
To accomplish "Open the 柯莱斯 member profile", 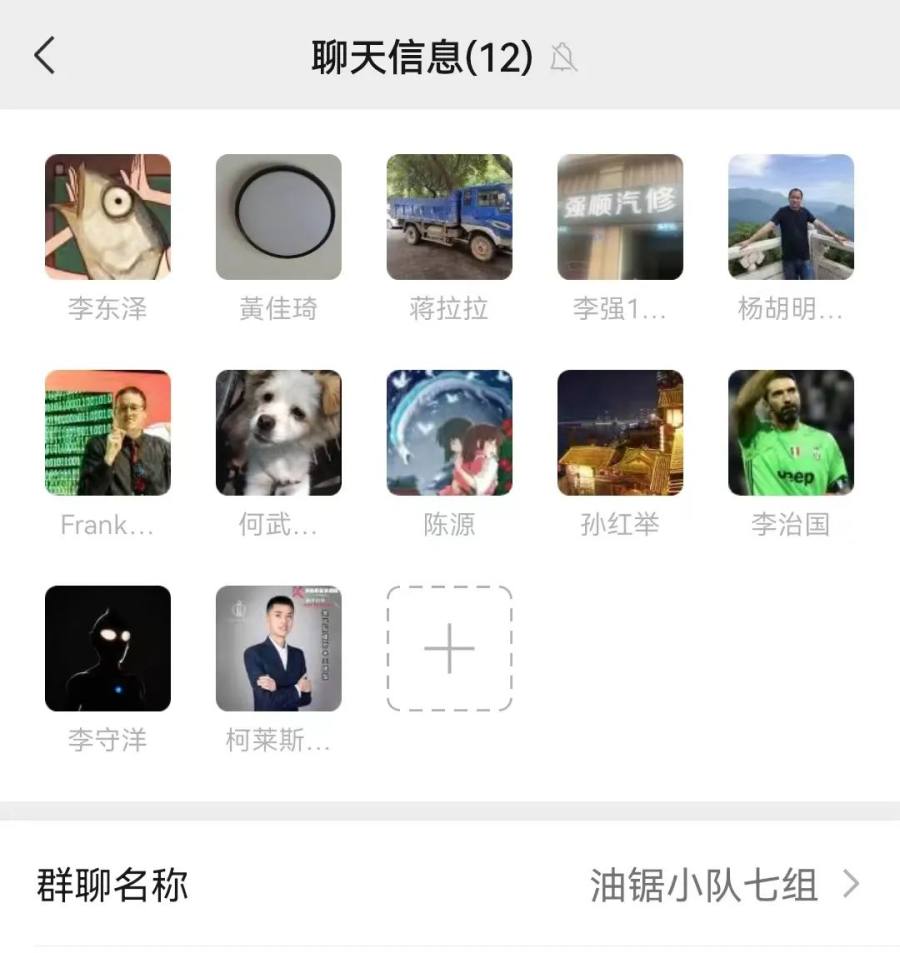I will 279,648.
